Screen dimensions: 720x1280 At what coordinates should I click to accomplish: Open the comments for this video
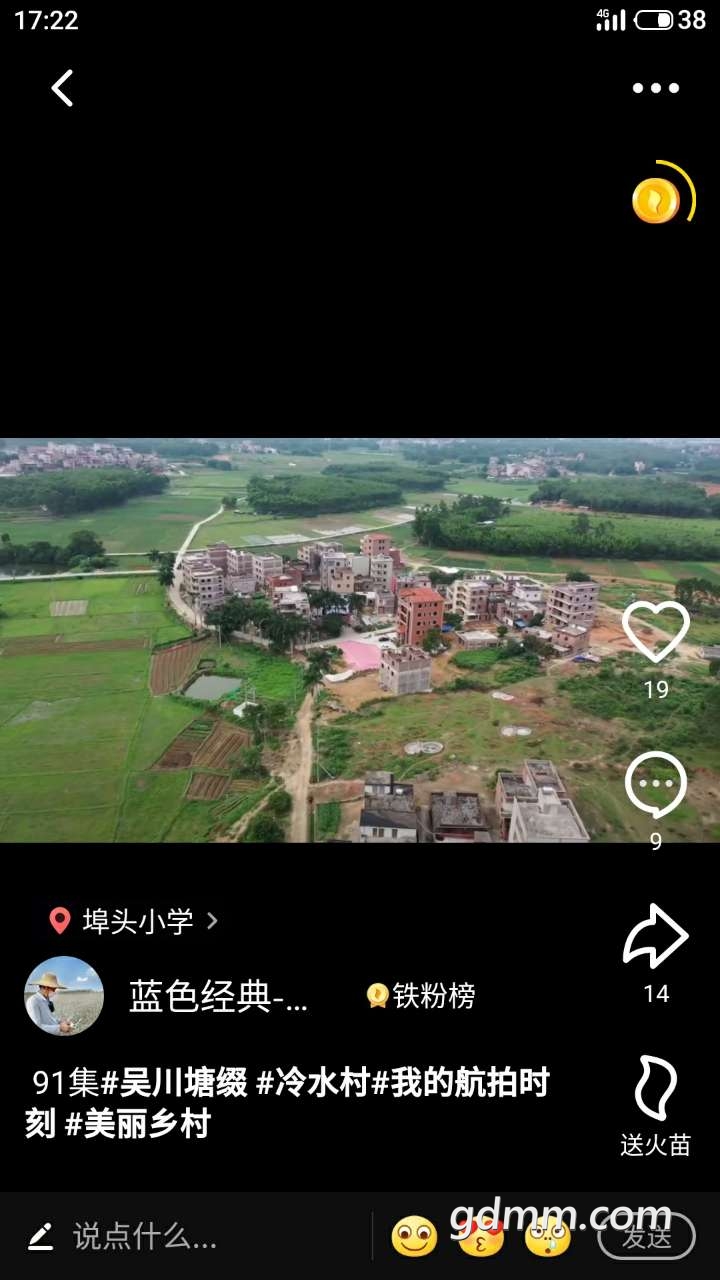[x=655, y=786]
